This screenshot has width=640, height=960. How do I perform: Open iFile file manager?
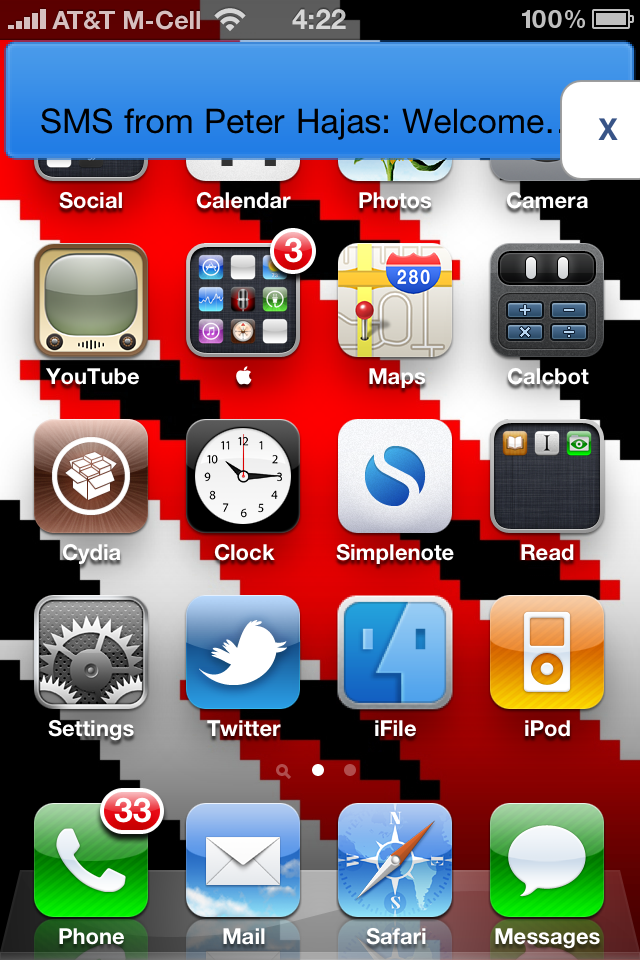click(395, 652)
